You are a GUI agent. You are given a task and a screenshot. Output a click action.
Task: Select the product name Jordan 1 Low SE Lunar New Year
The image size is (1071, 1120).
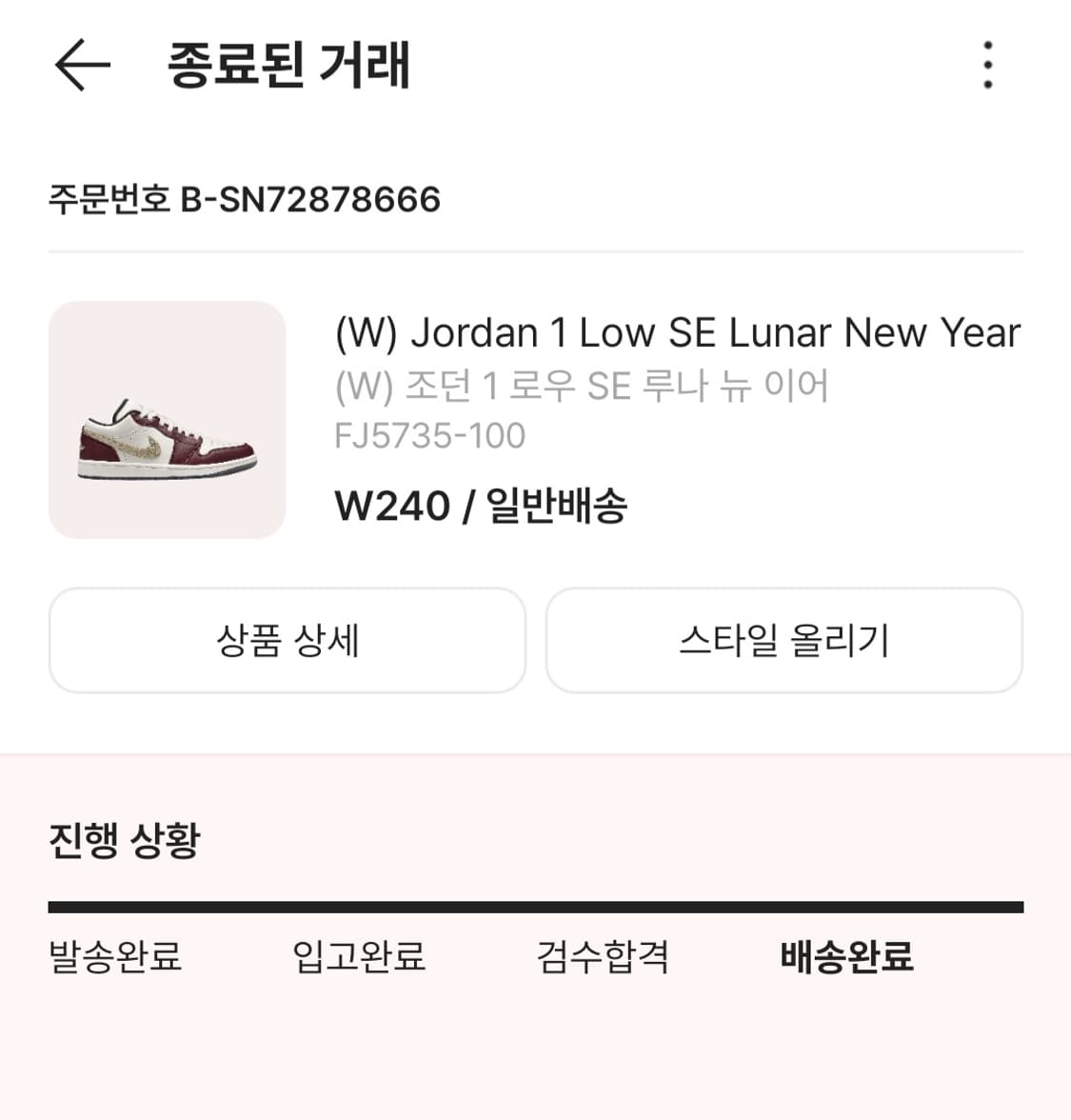(678, 331)
